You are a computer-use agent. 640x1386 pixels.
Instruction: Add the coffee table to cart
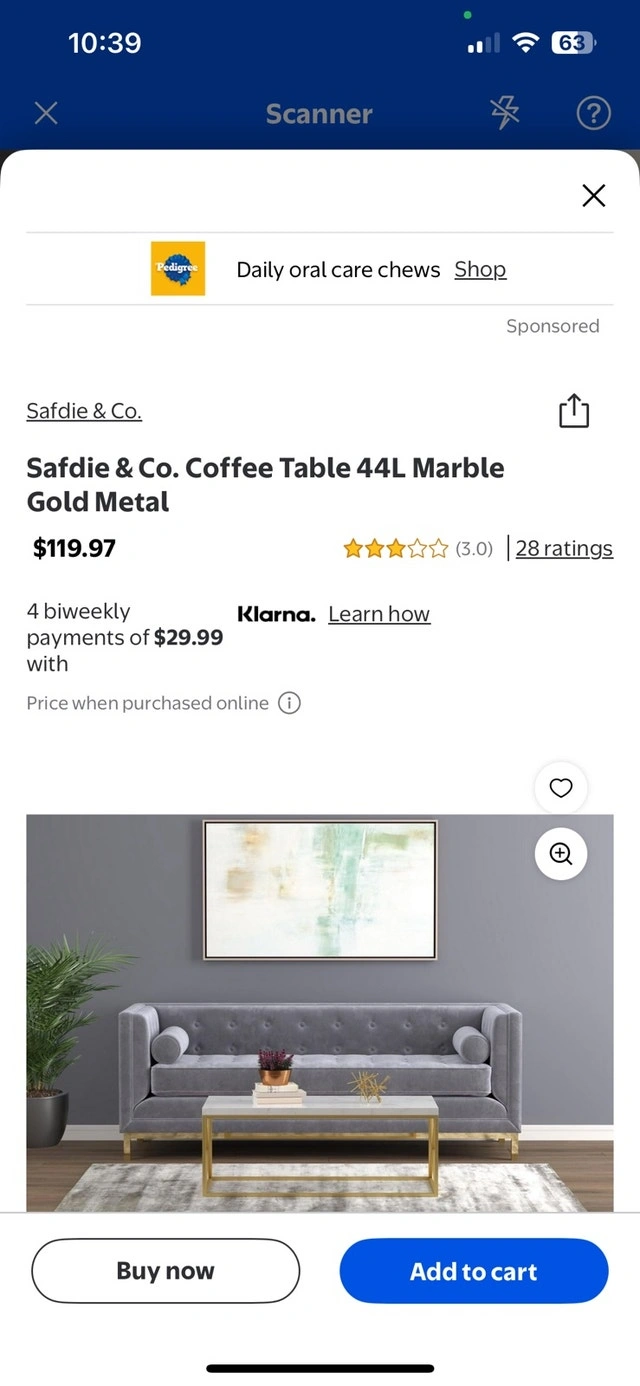(x=474, y=1271)
